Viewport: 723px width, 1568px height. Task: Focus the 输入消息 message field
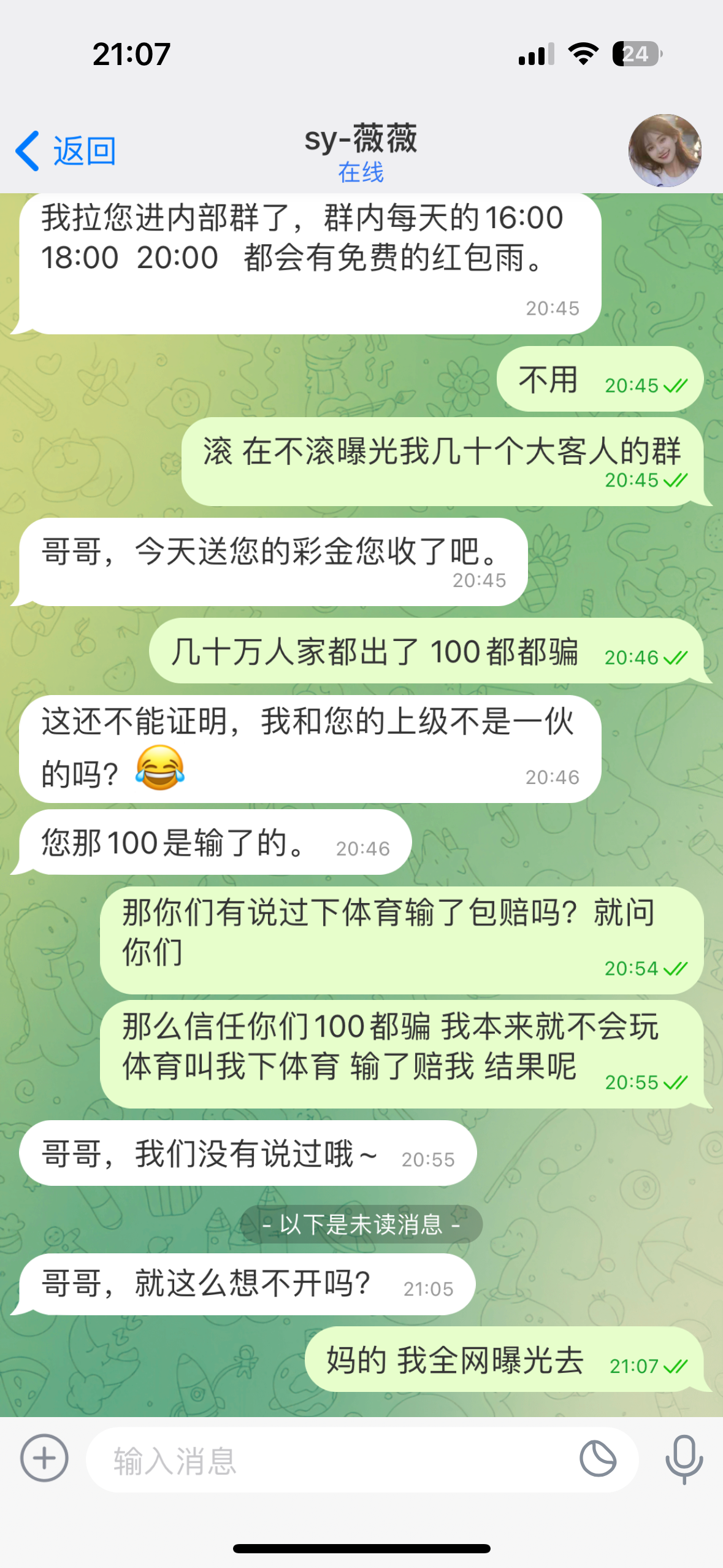331,1459
